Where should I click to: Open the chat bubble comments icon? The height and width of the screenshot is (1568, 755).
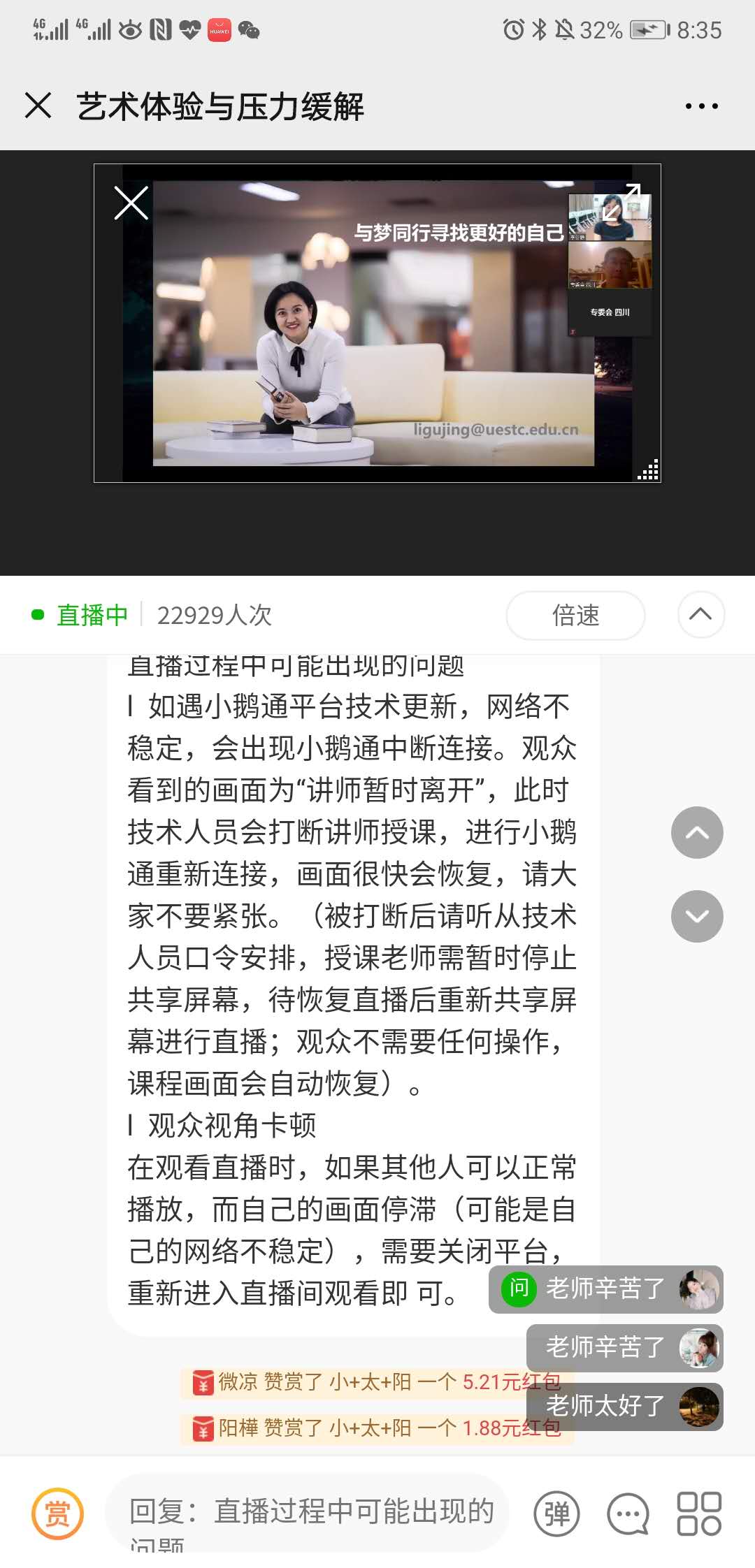click(628, 1513)
